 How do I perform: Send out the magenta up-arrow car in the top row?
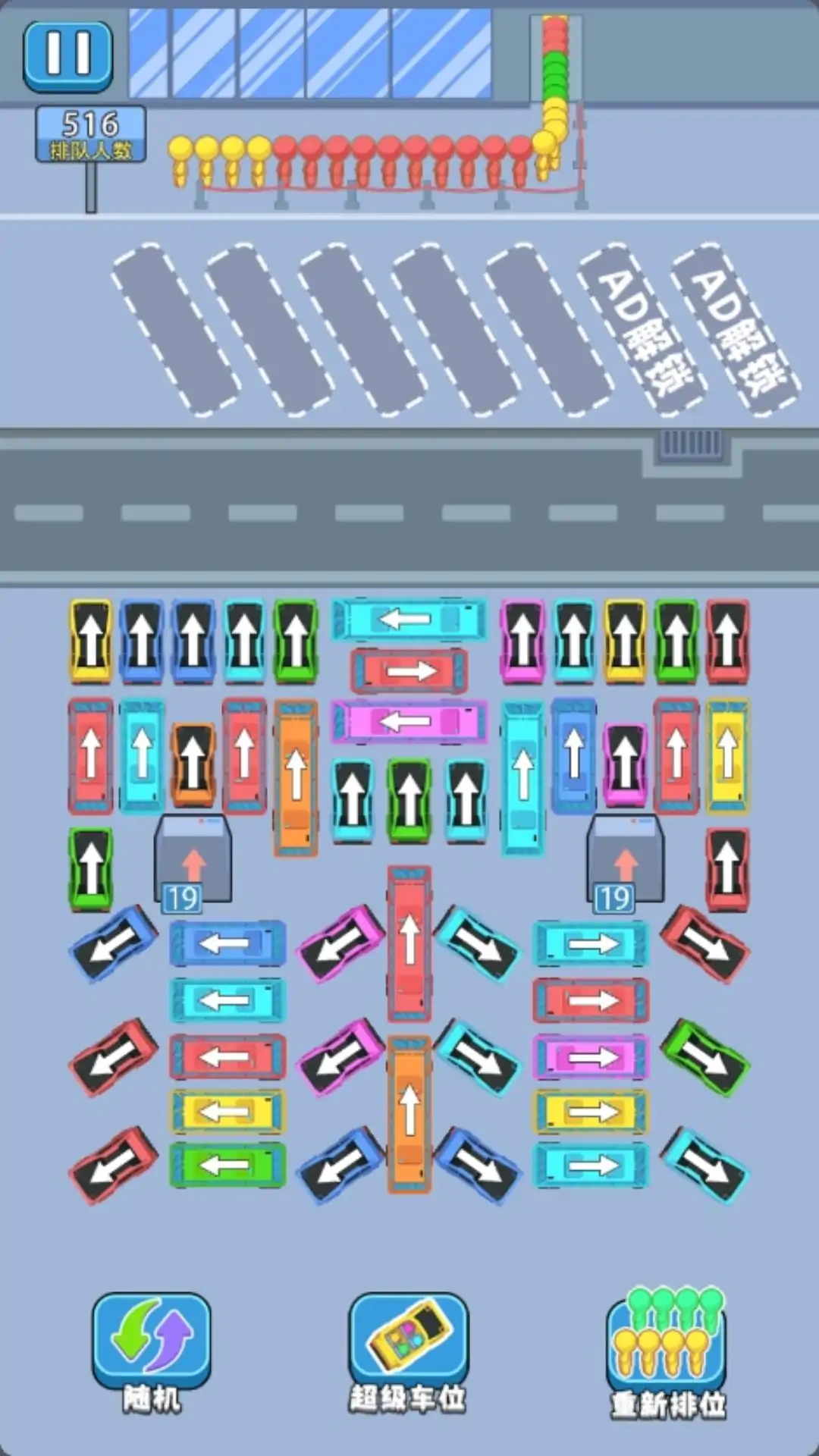click(x=522, y=641)
